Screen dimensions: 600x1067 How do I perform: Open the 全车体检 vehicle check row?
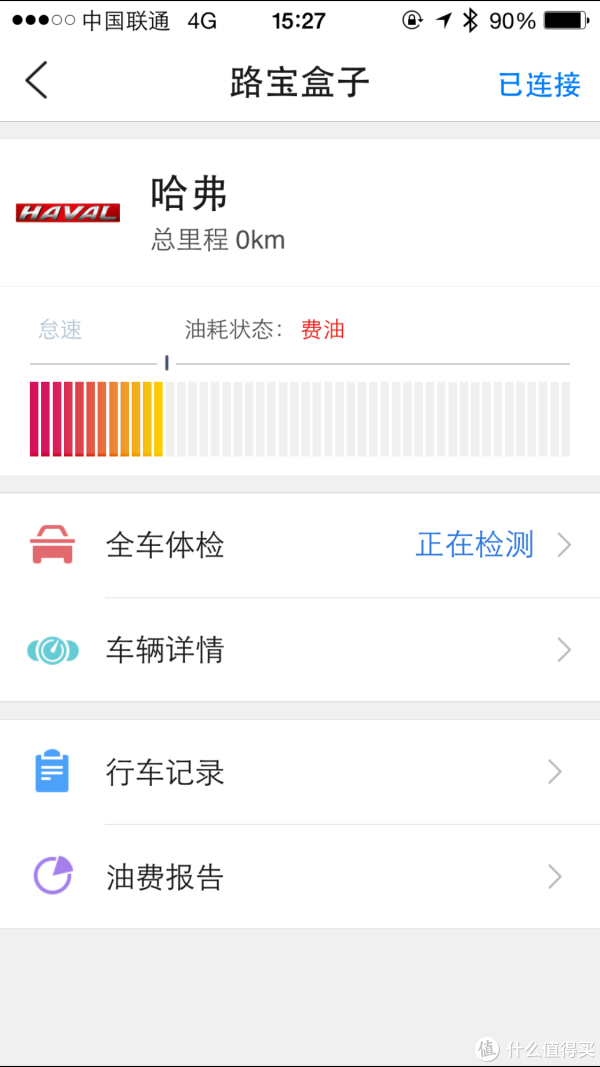300,545
